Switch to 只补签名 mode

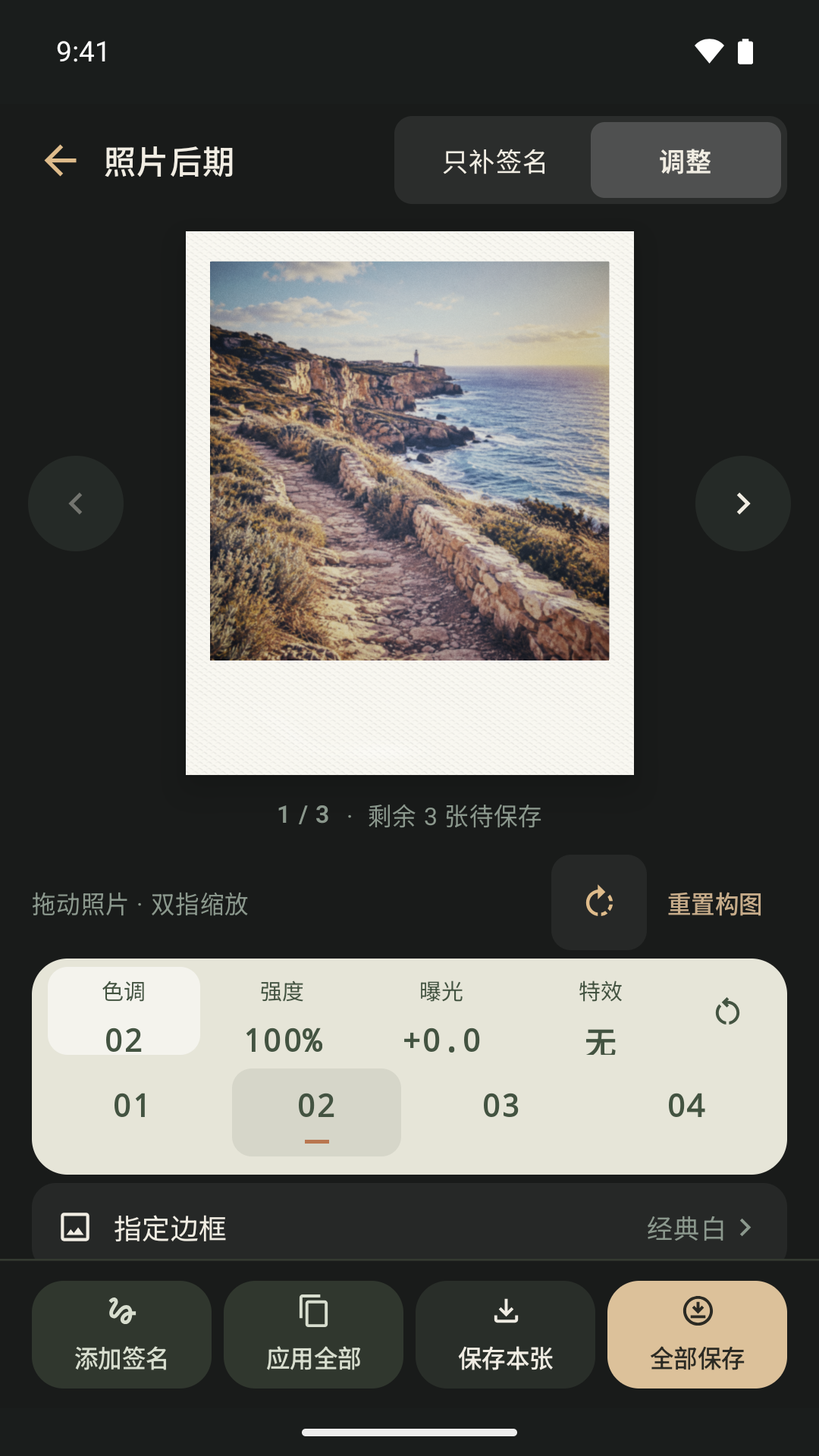click(x=494, y=161)
